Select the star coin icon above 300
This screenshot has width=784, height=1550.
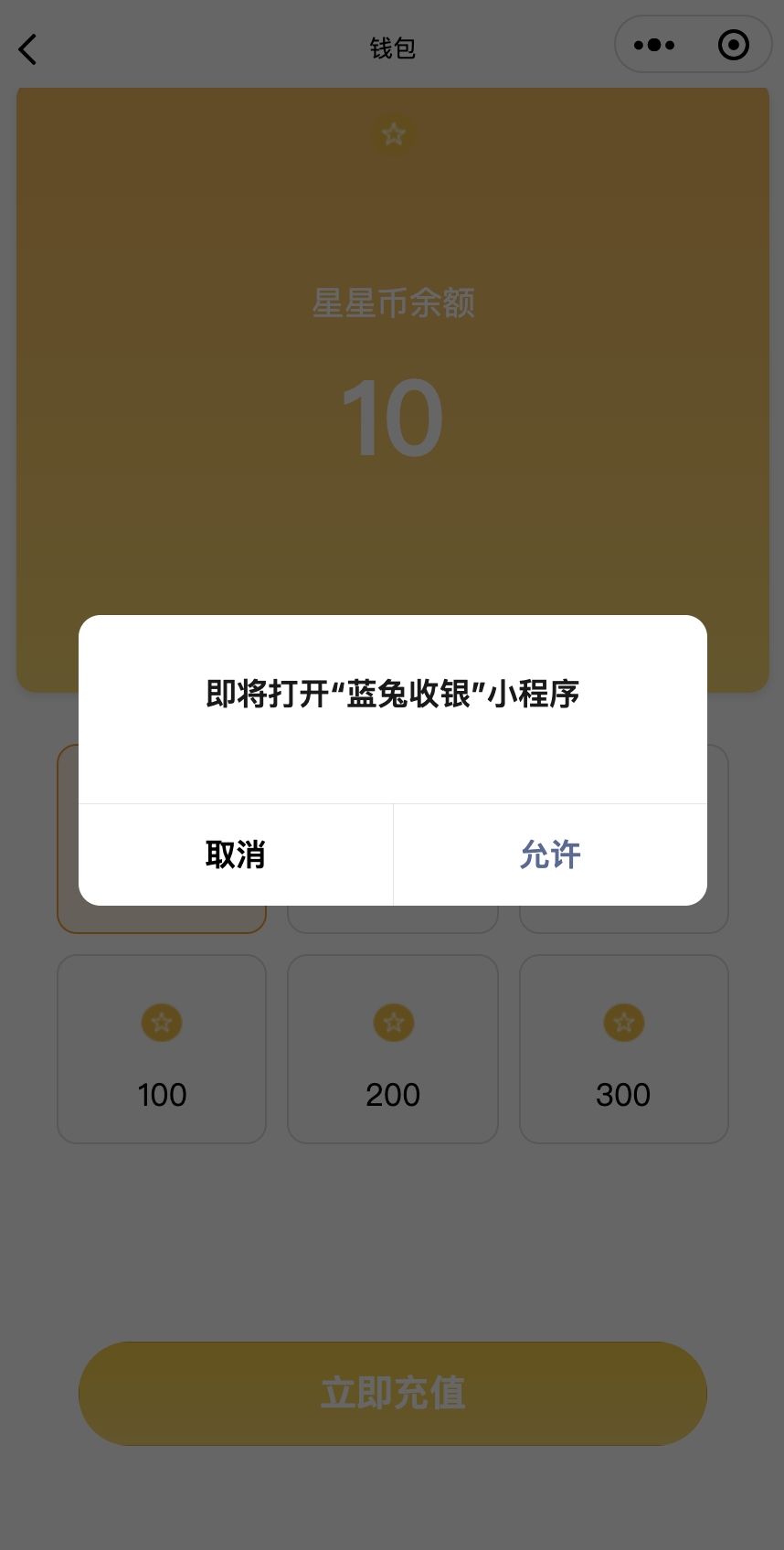(x=623, y=1022)
